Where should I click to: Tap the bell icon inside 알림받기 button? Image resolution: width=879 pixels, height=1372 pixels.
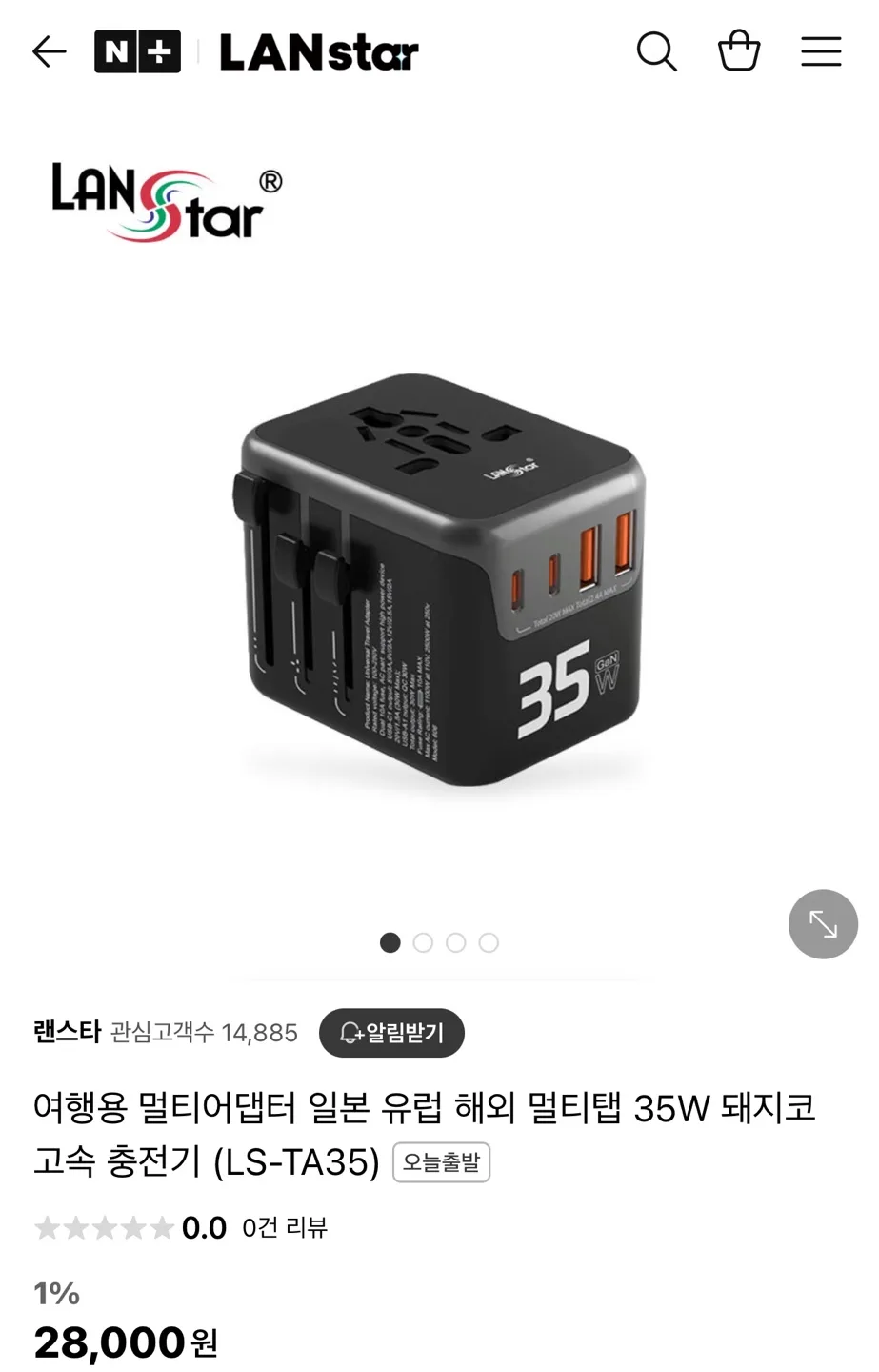[351, 1033]
